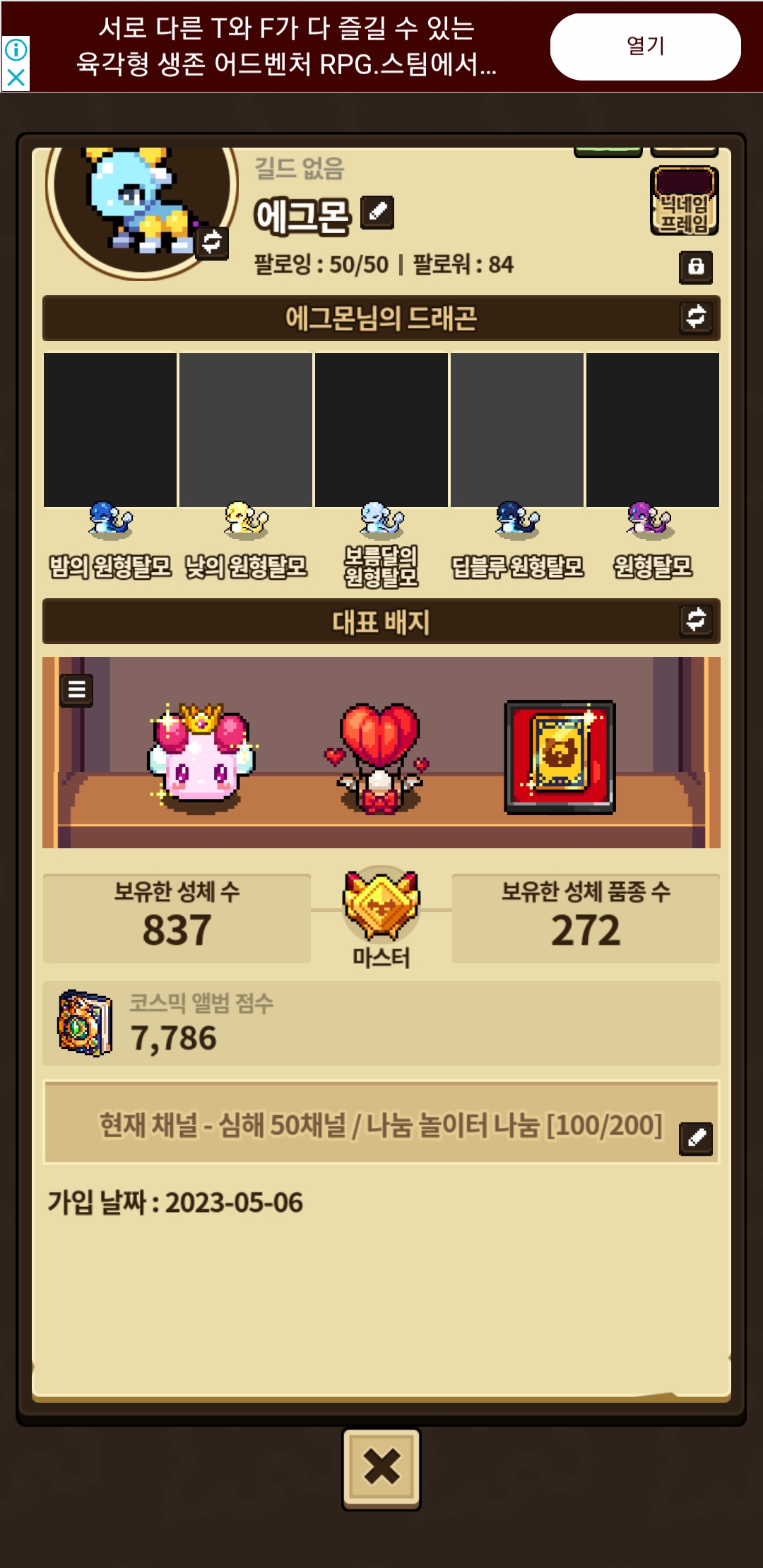Image resolution: width=763 pixels, height=1568 pixels.
Task: Change the profile avatar with the swap icon
Action: (211, 242)
